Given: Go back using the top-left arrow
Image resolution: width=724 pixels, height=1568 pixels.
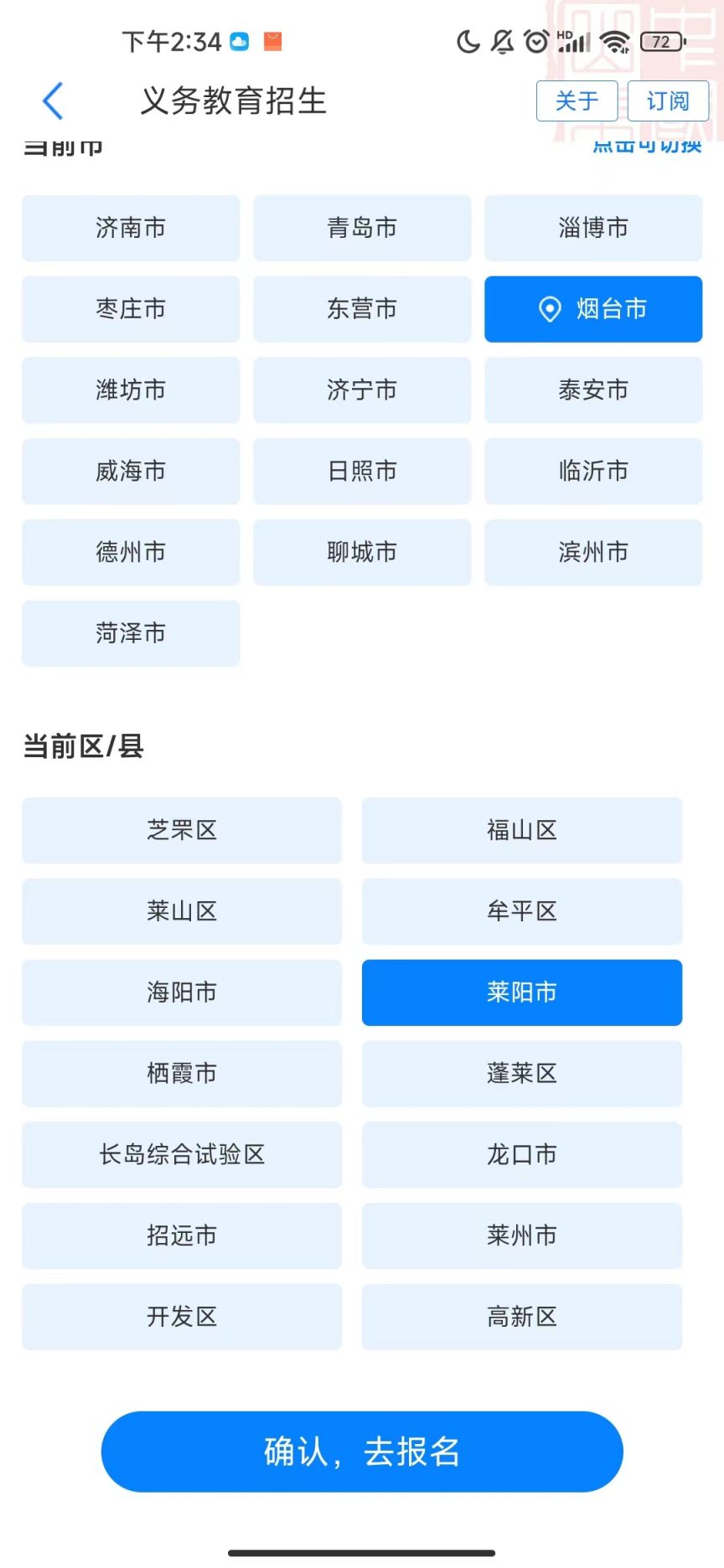Looking at the screenshot, I should tap(53, 101).
